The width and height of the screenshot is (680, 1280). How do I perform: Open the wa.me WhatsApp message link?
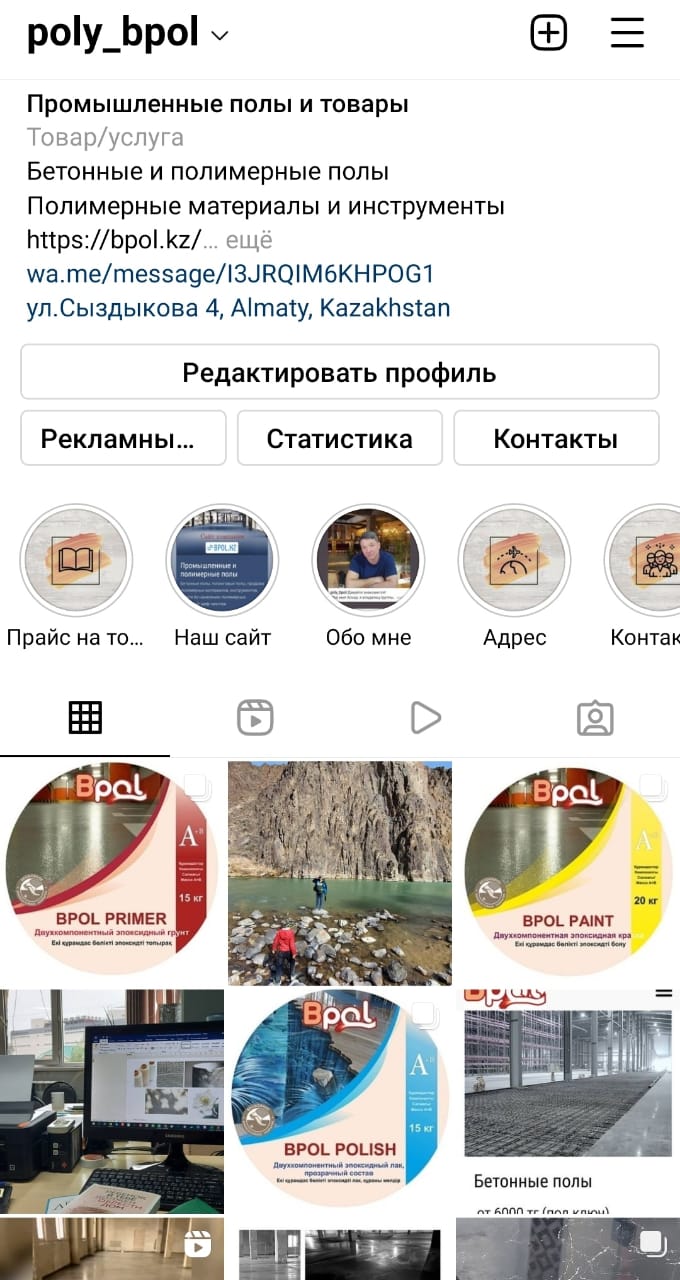tap(230, 274)
